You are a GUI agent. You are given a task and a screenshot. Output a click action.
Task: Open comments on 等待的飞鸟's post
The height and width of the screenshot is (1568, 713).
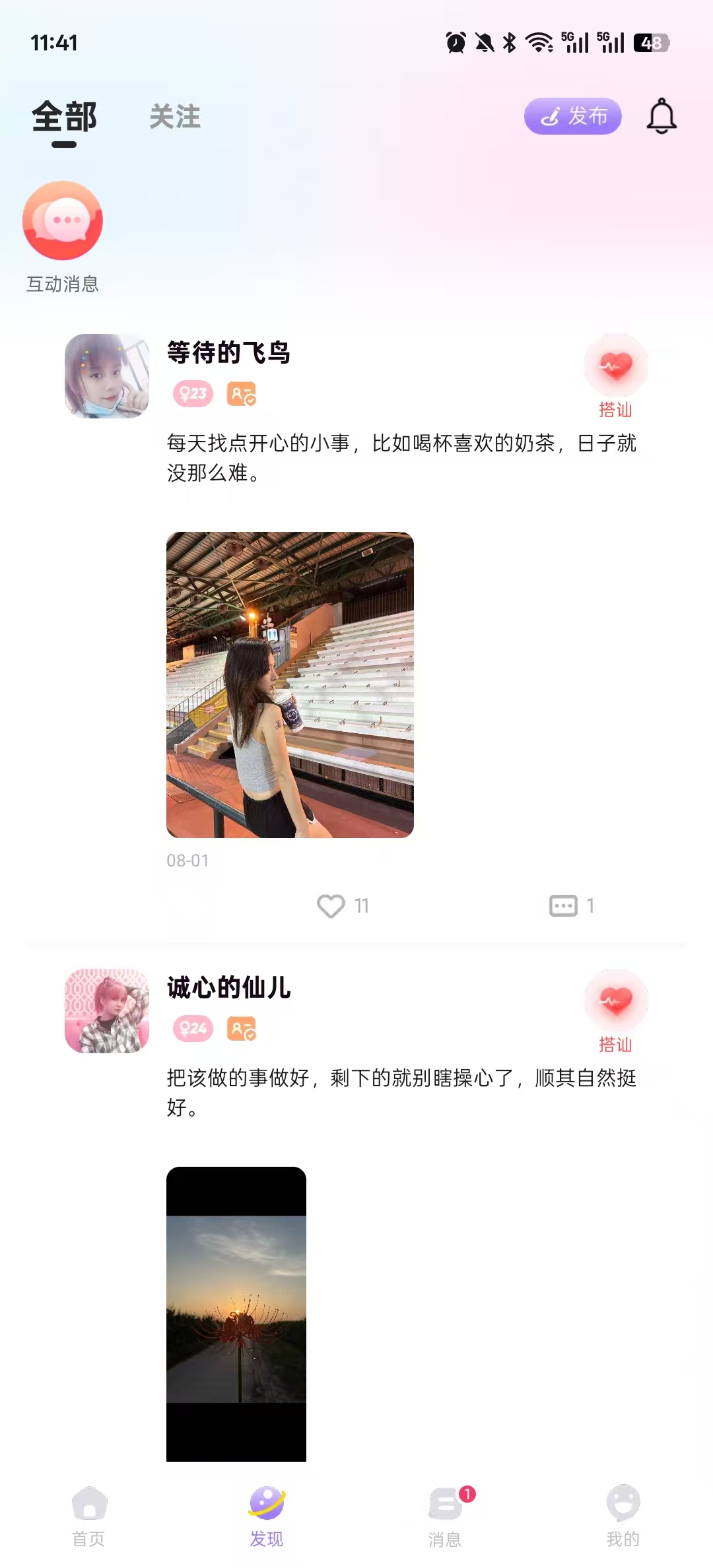(x=563, y=905)
